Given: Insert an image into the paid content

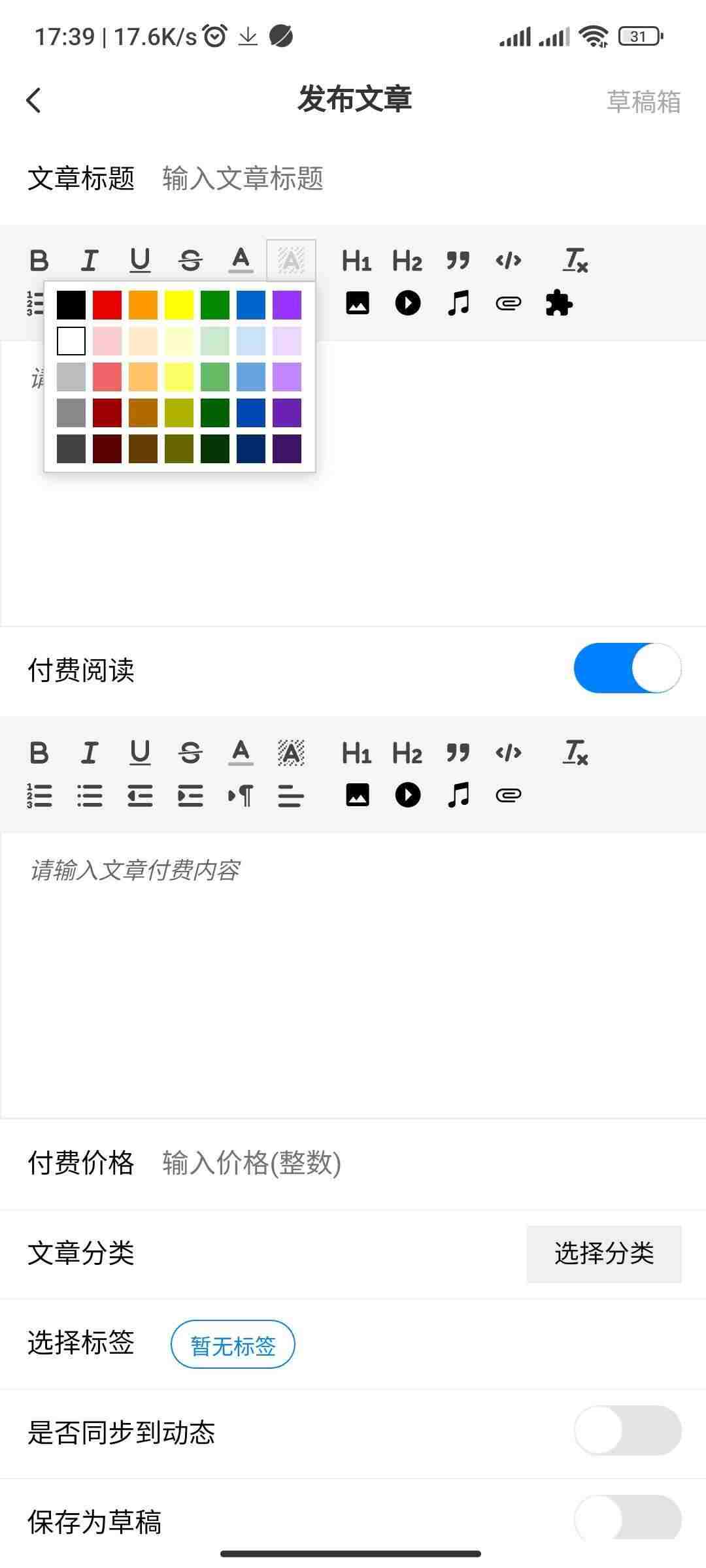Looking at the screenshot, I should [357, 795].
